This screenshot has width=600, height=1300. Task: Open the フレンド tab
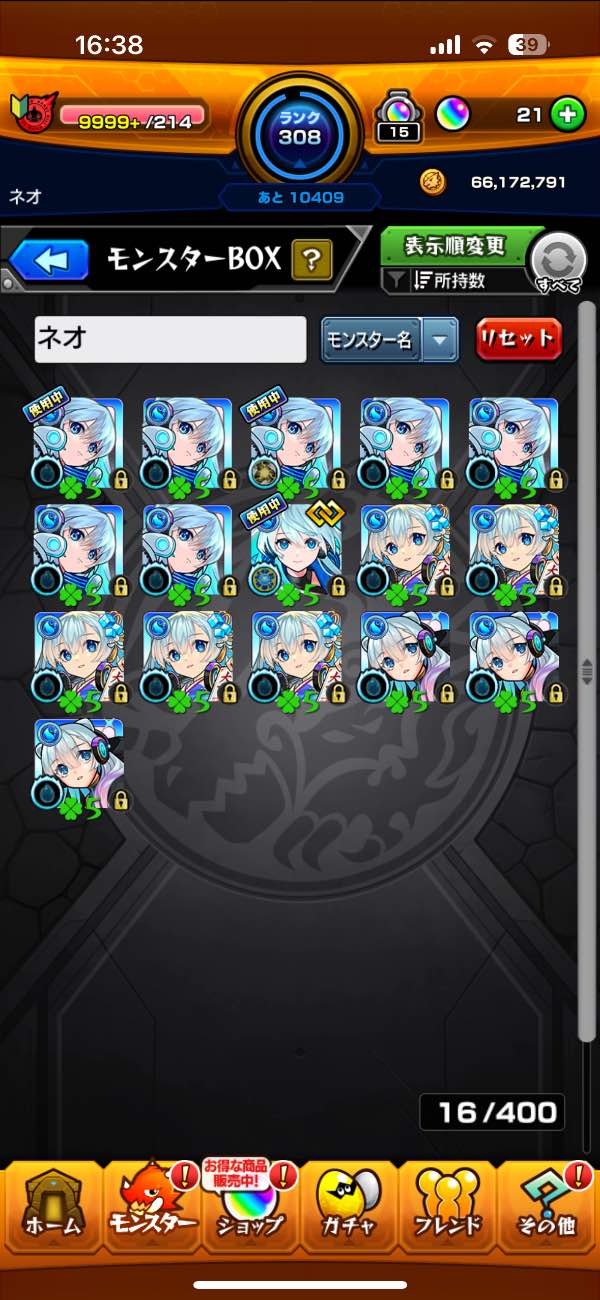[x=448, y=1211]
